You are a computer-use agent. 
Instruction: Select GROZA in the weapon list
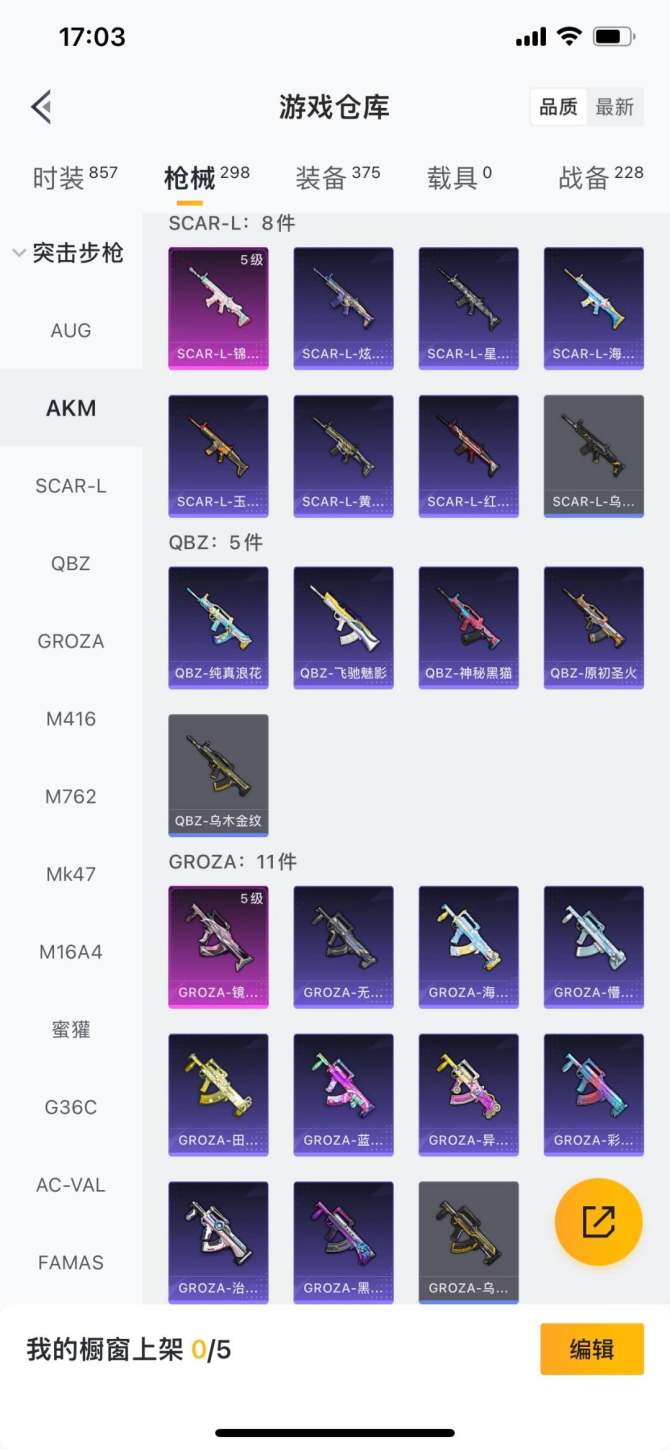tap(71, 641)
